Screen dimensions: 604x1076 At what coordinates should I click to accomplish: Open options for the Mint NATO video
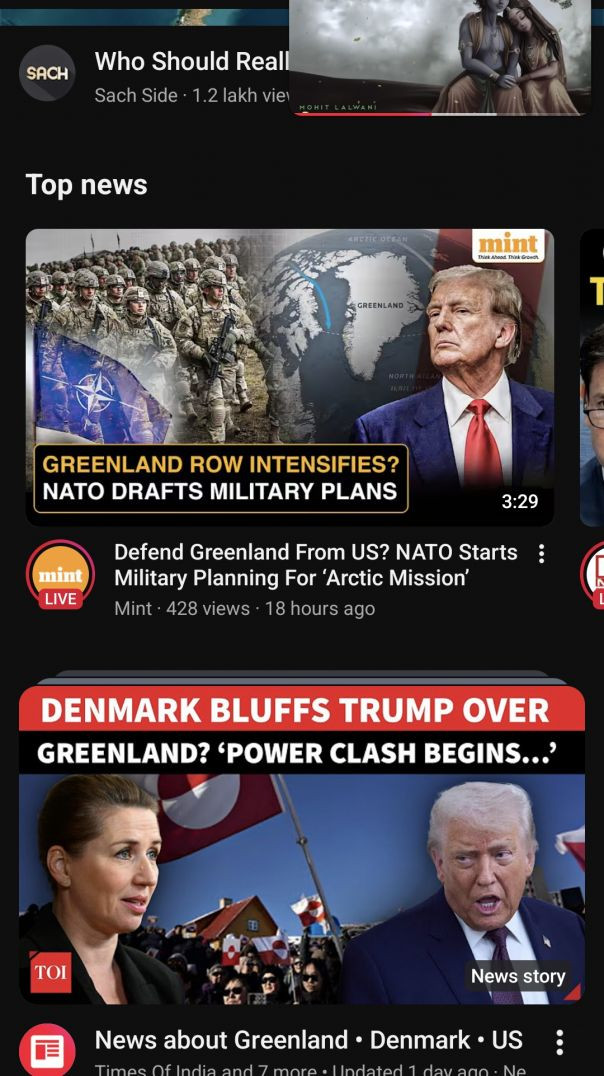point(541,554)
